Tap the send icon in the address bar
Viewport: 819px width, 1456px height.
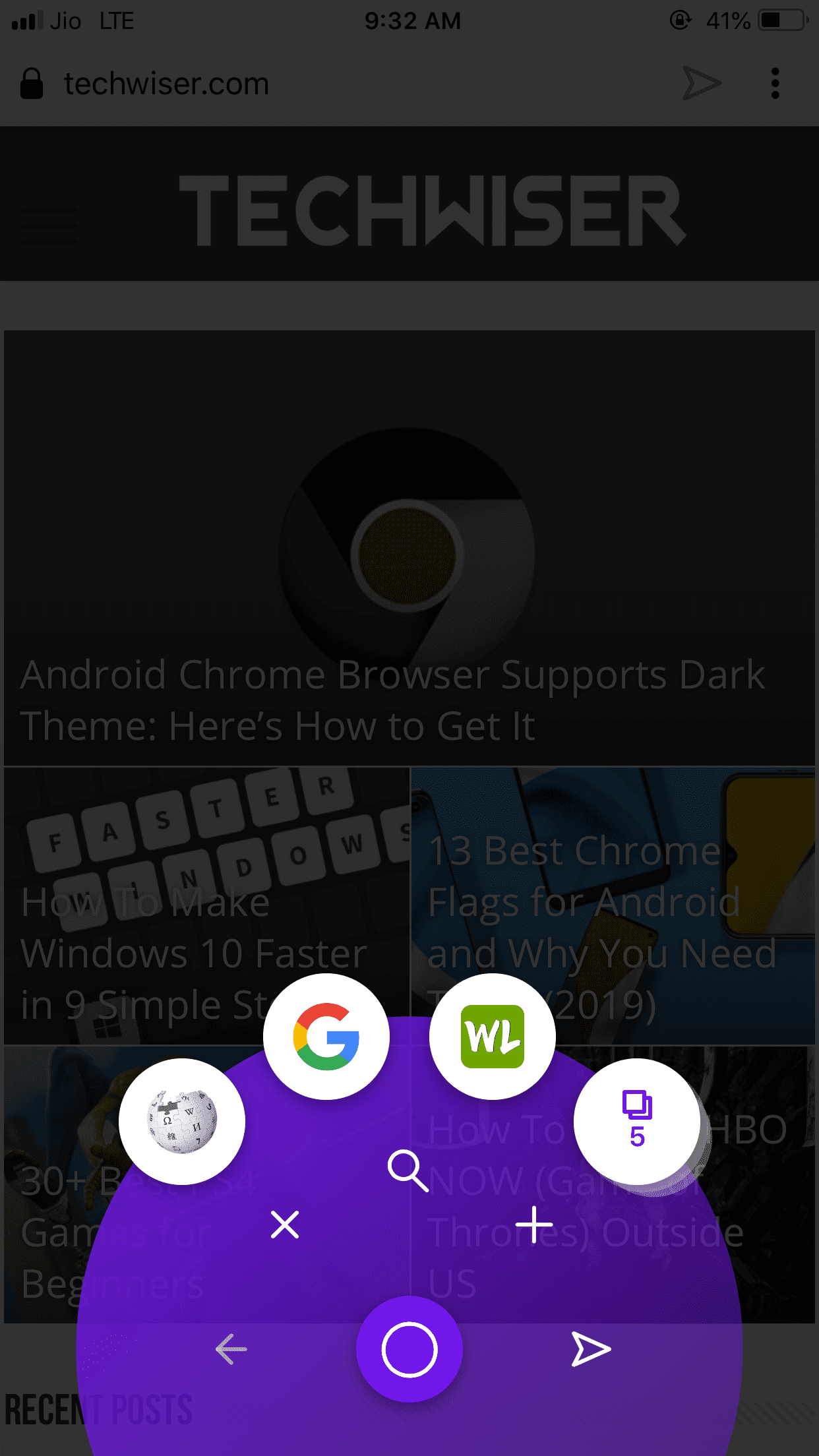pos(702,84)
